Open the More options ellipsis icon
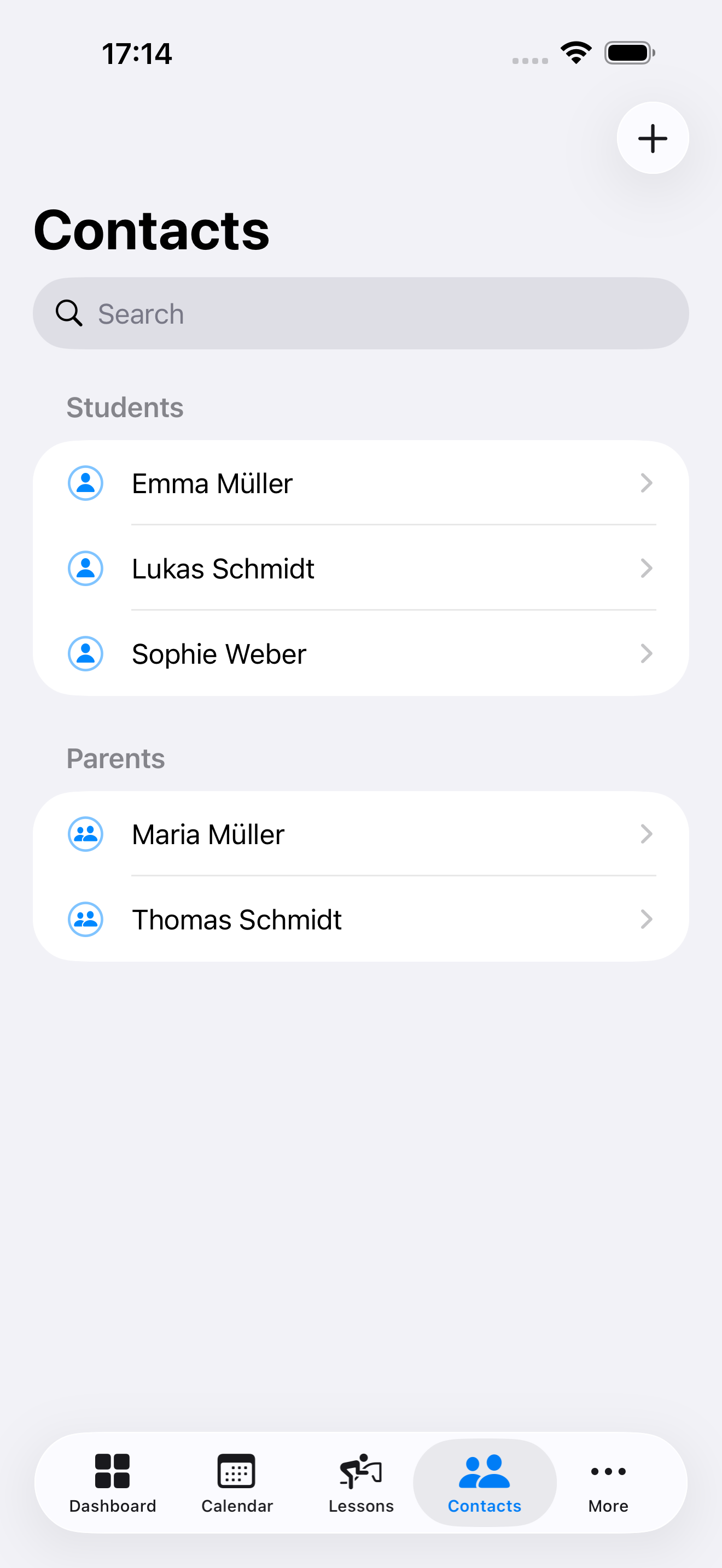This screenshot has height=1568, width=722. pos(608,1473)
